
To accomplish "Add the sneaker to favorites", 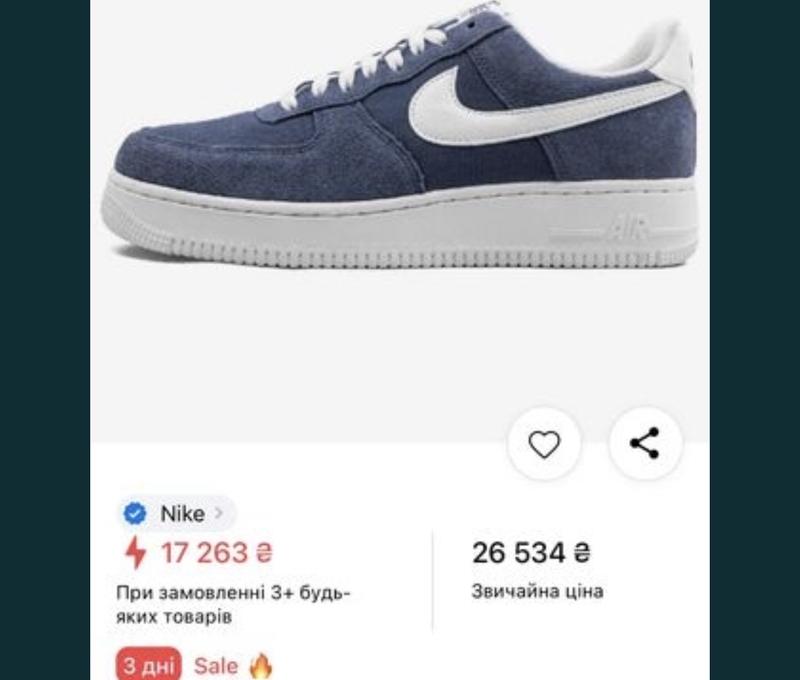I will coord(544,443).
